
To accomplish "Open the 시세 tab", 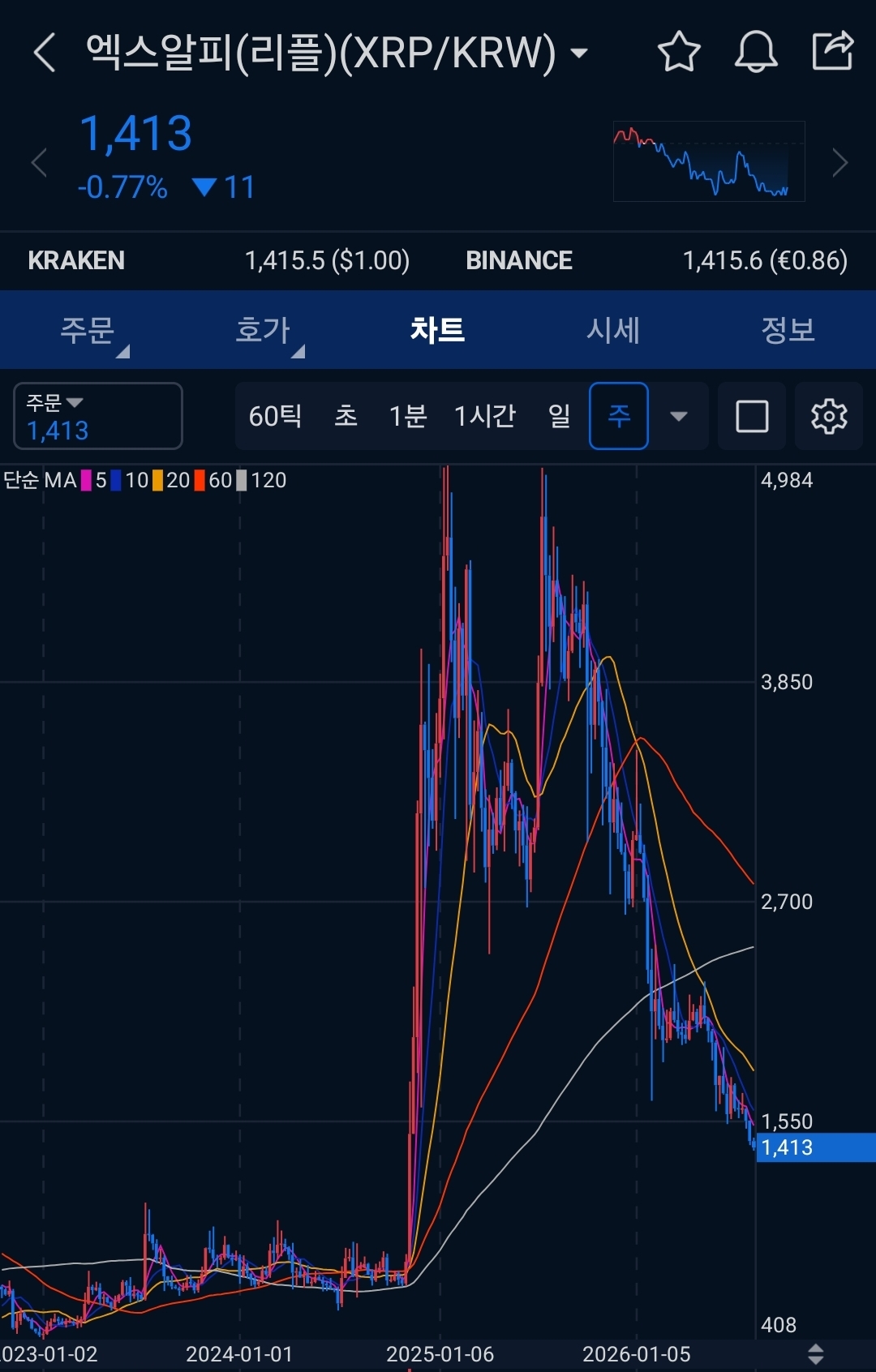I will click(x=613, y=330).
